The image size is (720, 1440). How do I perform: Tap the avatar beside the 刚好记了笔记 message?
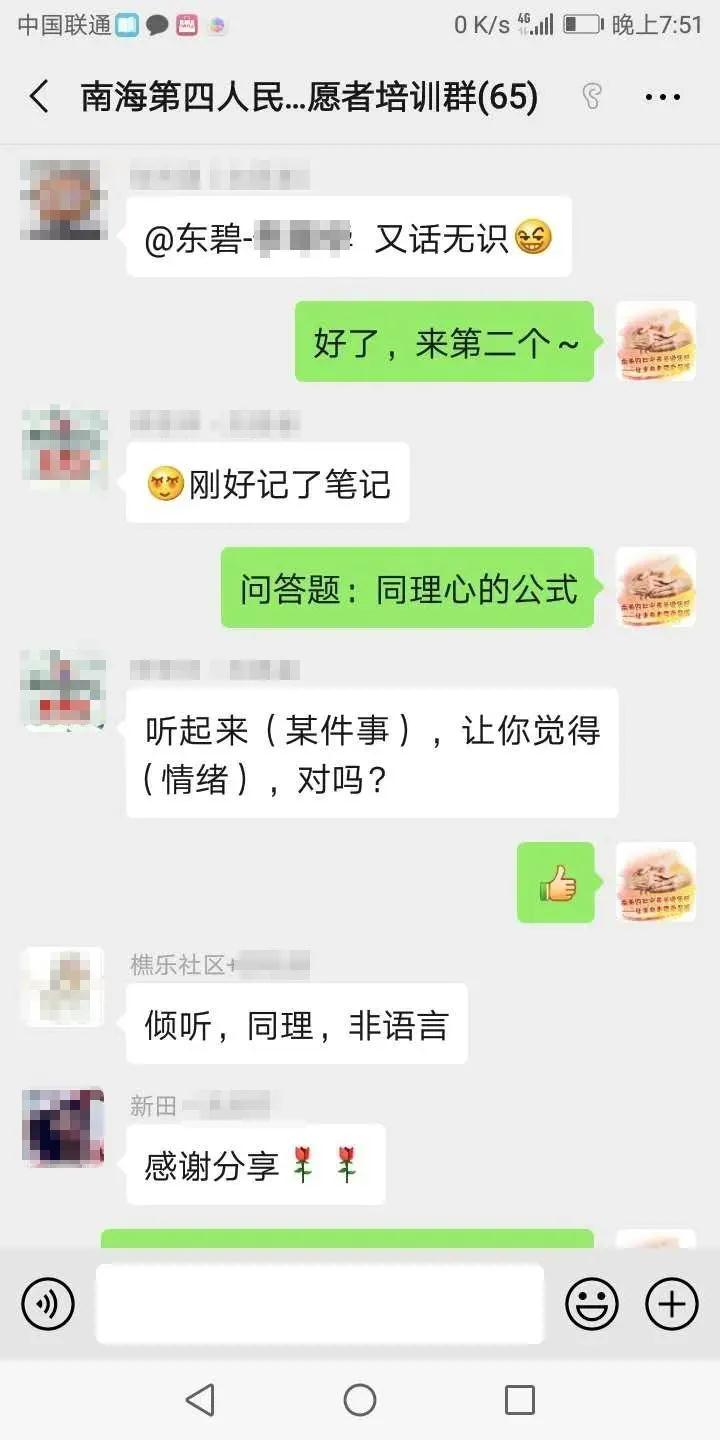[x=63, y=447]
